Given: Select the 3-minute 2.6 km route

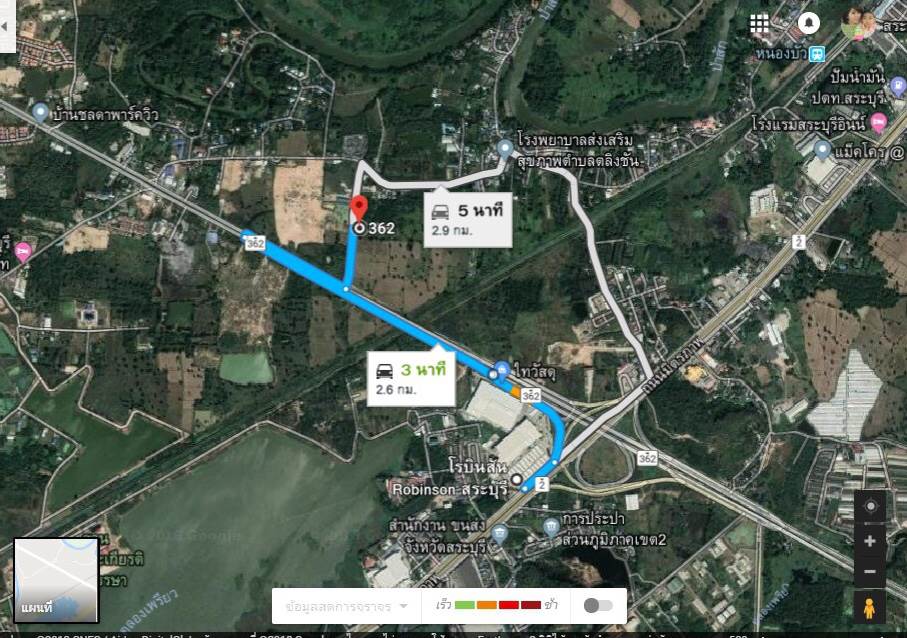Looking at the screenshot, I should click(x=410, y=379).
